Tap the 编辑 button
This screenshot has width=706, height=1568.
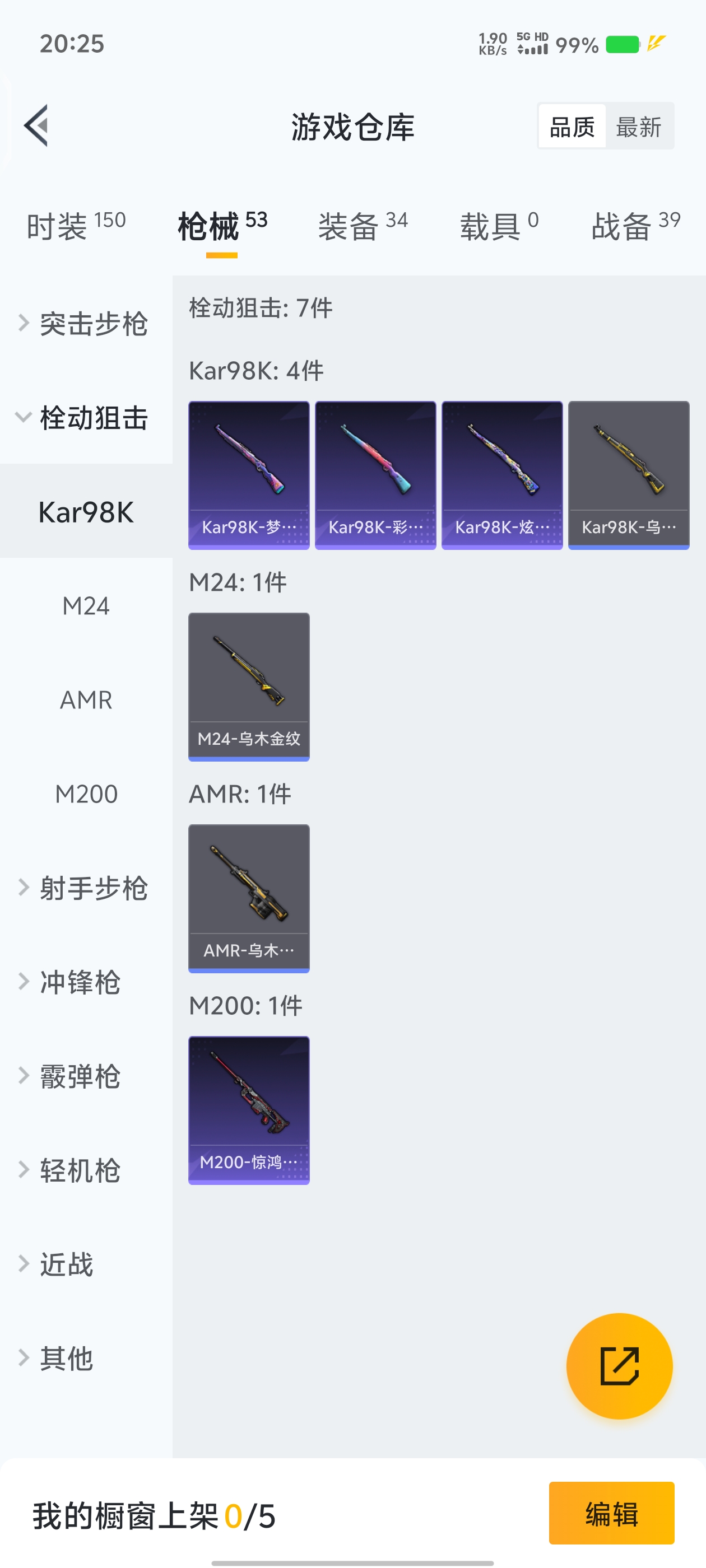tap(611, 1513)
